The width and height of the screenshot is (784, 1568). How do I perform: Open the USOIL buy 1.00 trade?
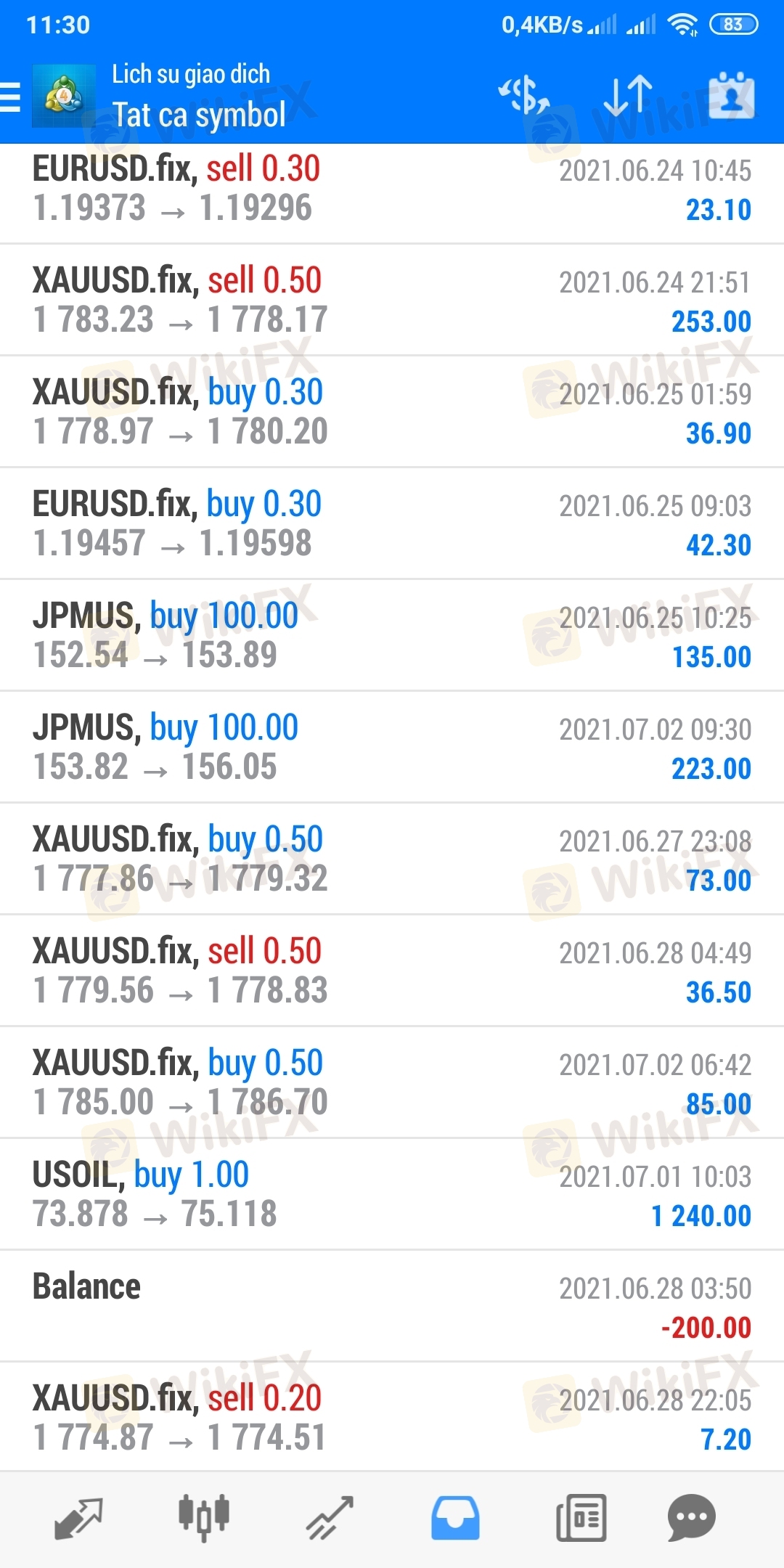[x=392, y=1195]
